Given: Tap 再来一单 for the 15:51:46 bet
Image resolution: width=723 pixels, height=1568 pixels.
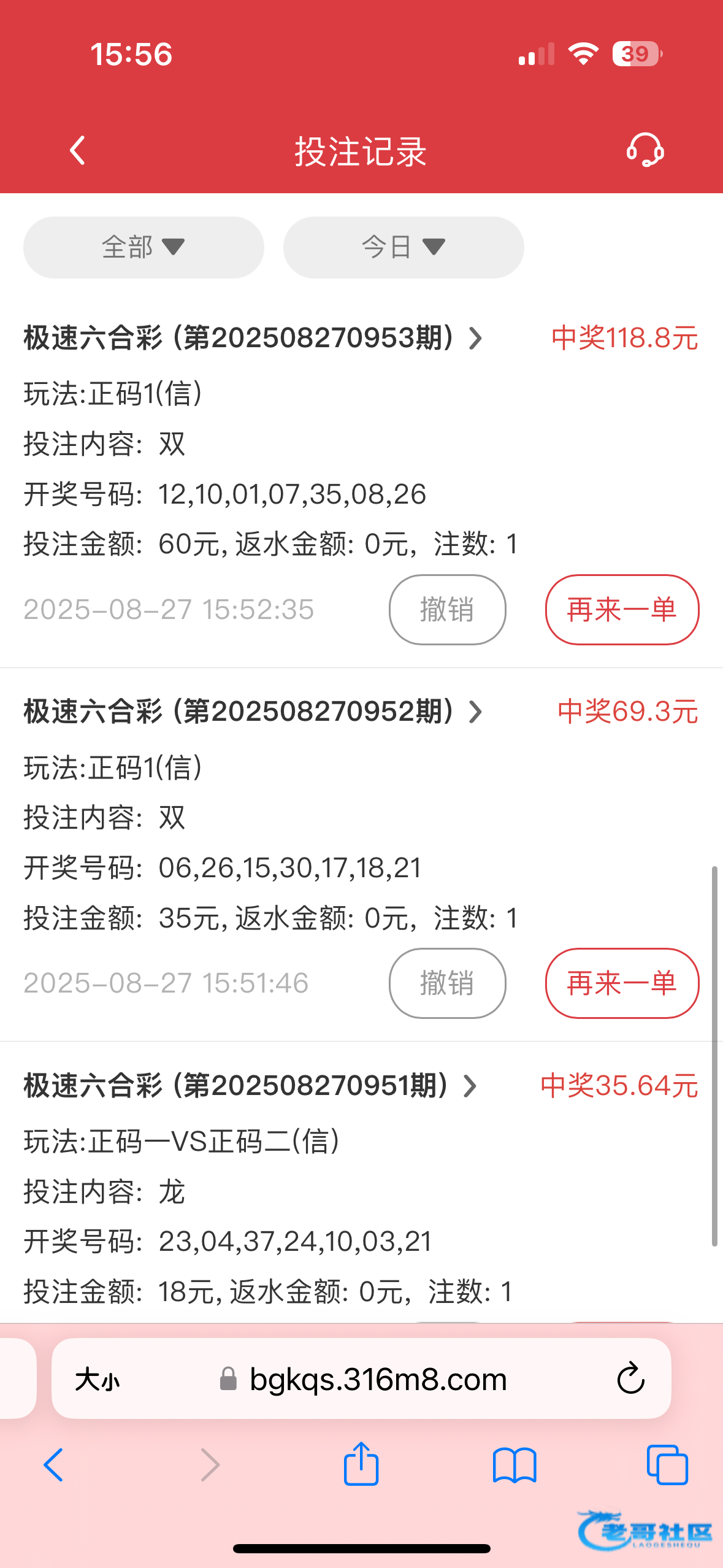Looking at the screenshot, I should [x=622, y=983].
